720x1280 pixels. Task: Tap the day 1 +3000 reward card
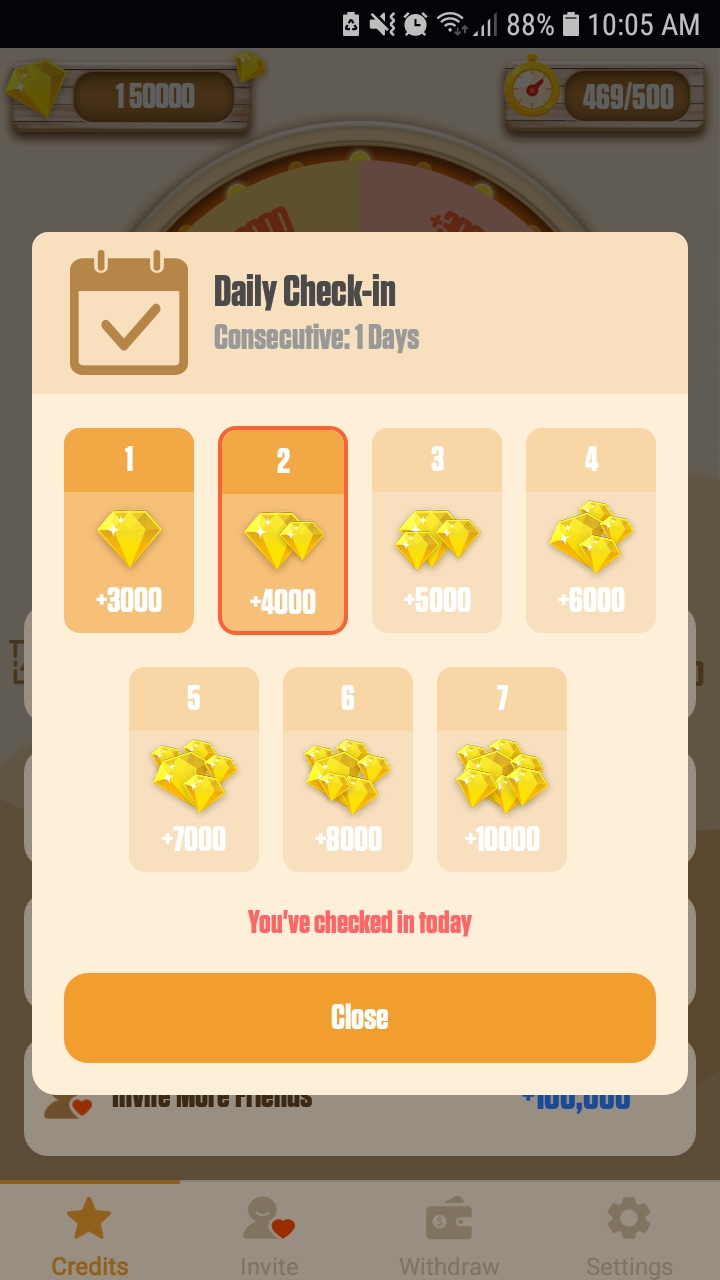click(129, 530)
